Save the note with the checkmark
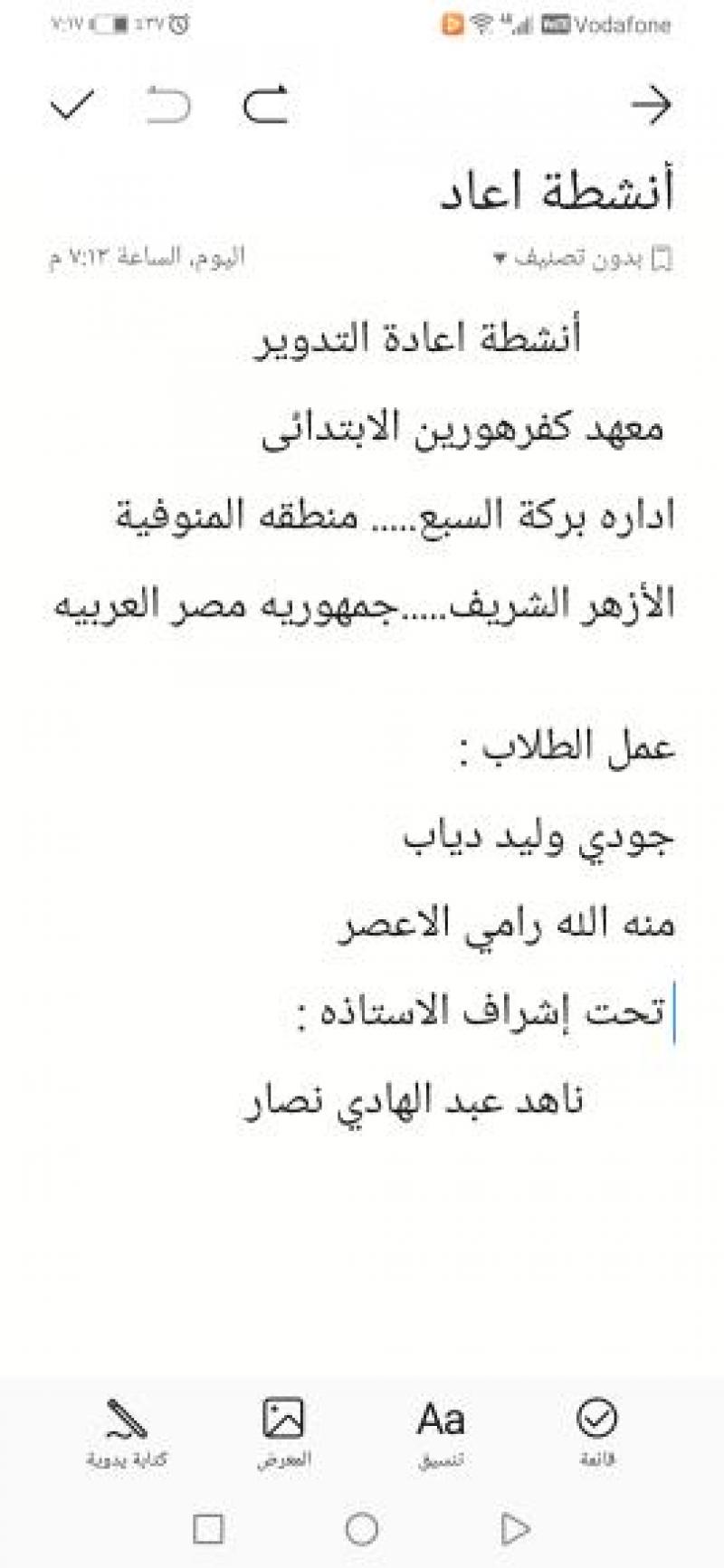Screen dimensions: 724x1568 coord(72,106)
